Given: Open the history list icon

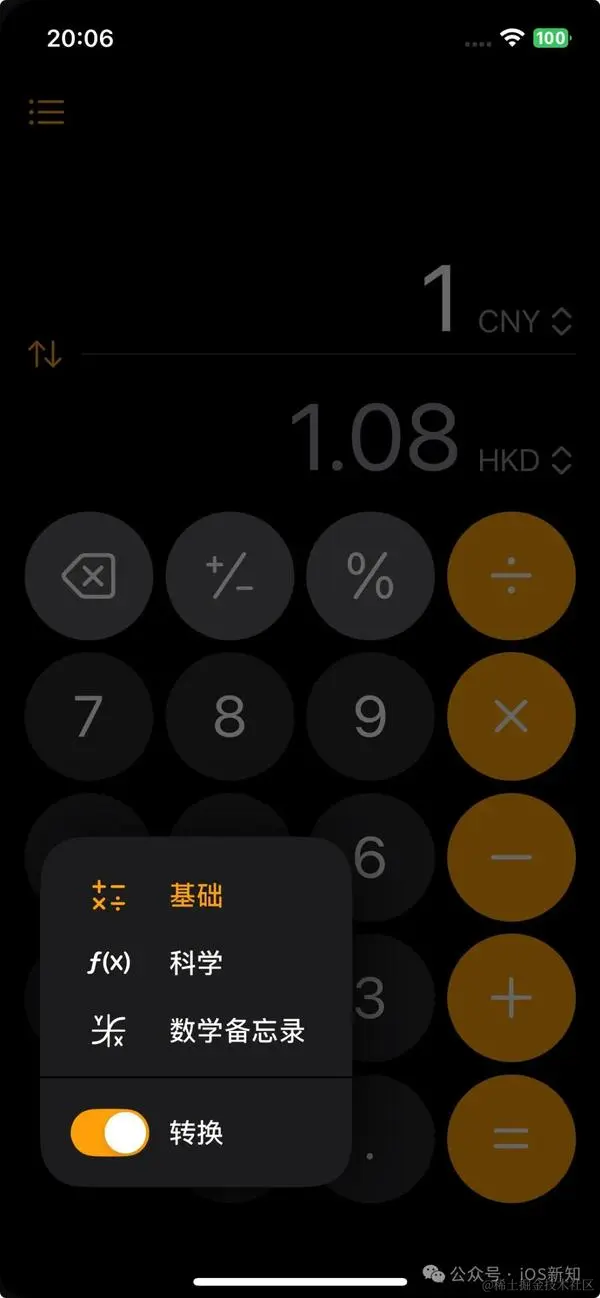Looking at the screenshot, I should (x=46, y=111).
